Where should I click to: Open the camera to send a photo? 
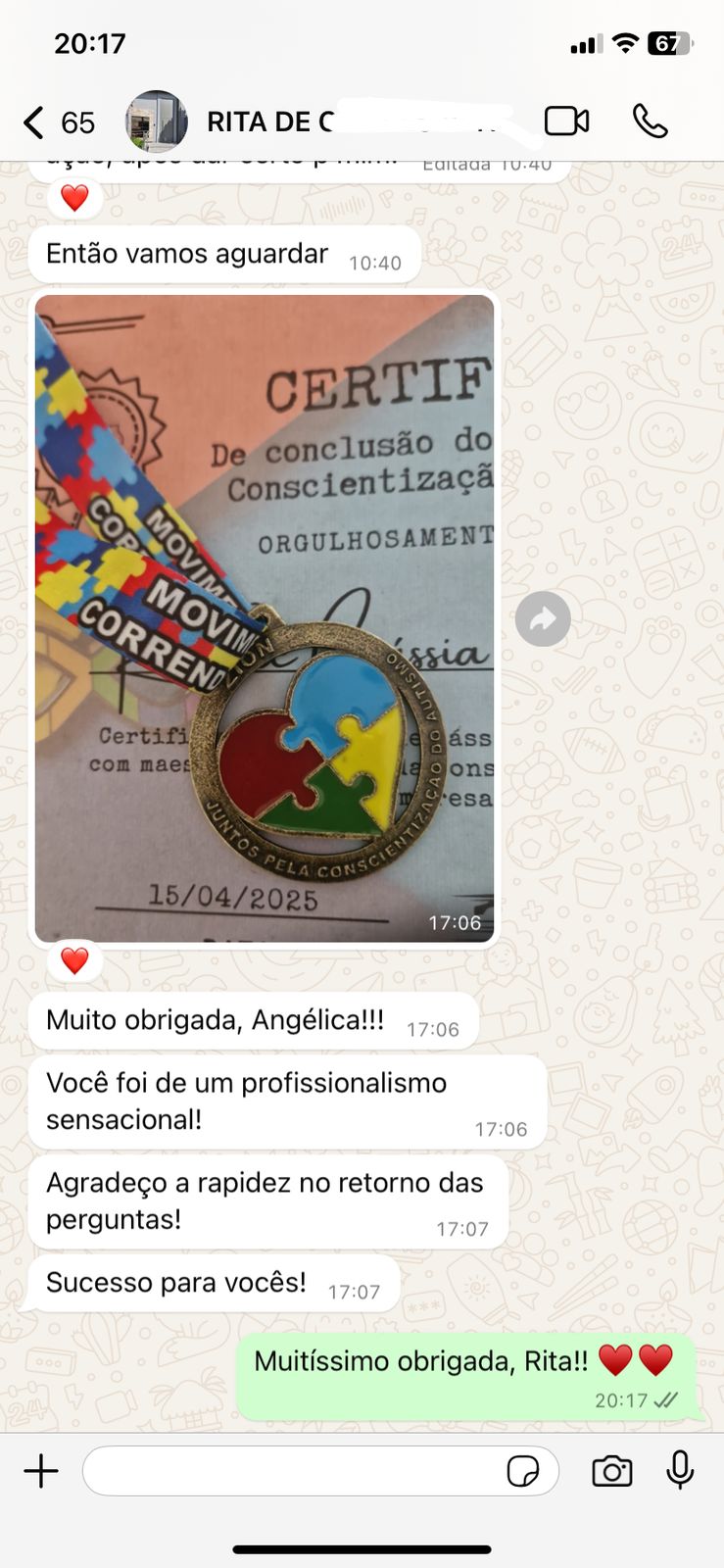pos(612,1471)
